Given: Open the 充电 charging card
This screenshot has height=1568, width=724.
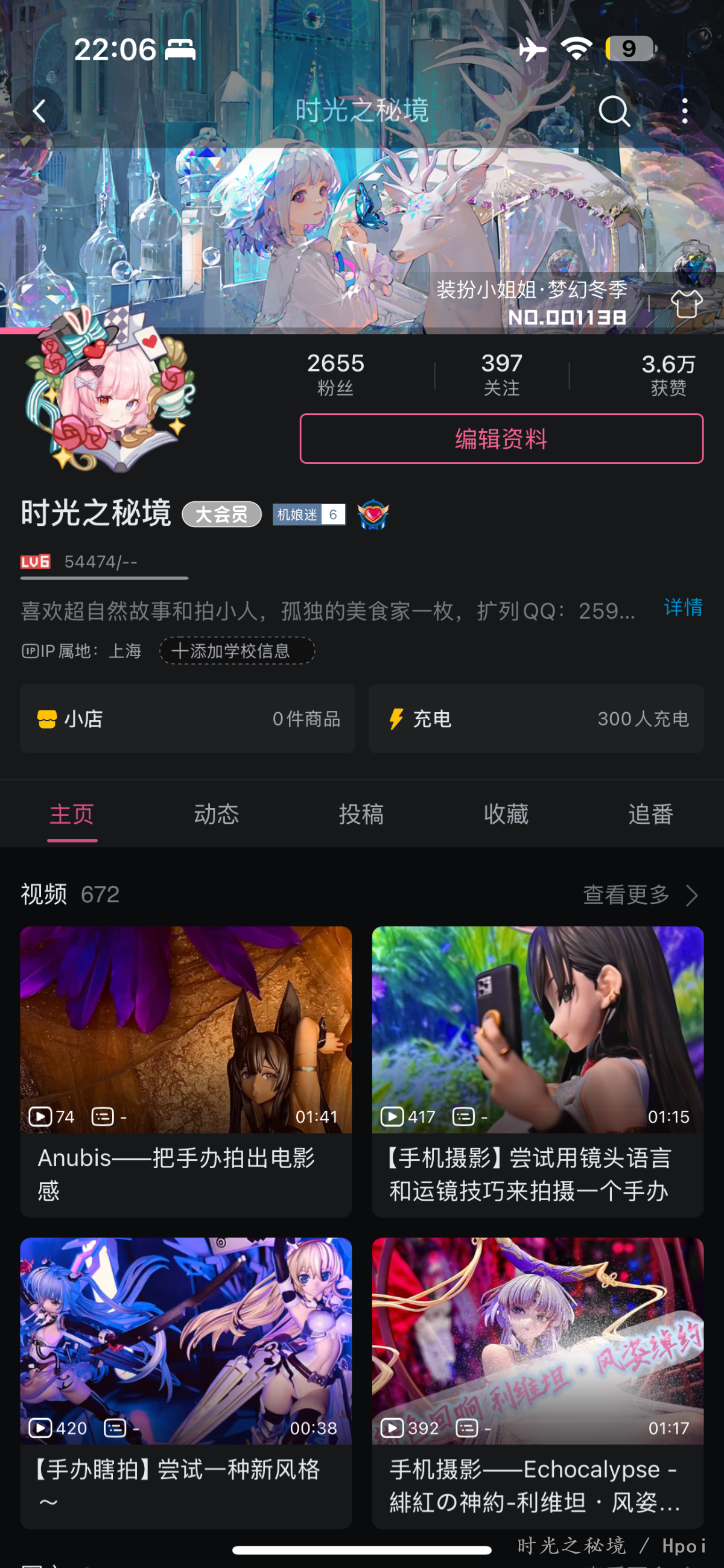Looking at the screenshot, I should tap(536, 719).
